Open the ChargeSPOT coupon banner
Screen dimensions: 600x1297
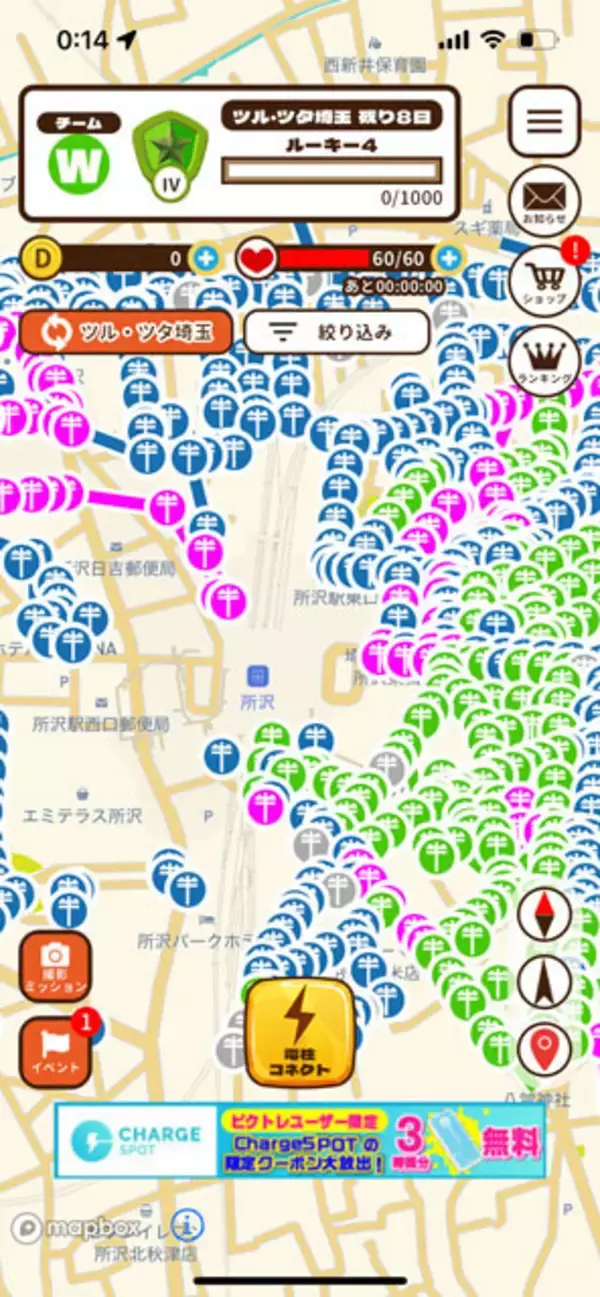pyautogui.click(x=300, y=1140)
